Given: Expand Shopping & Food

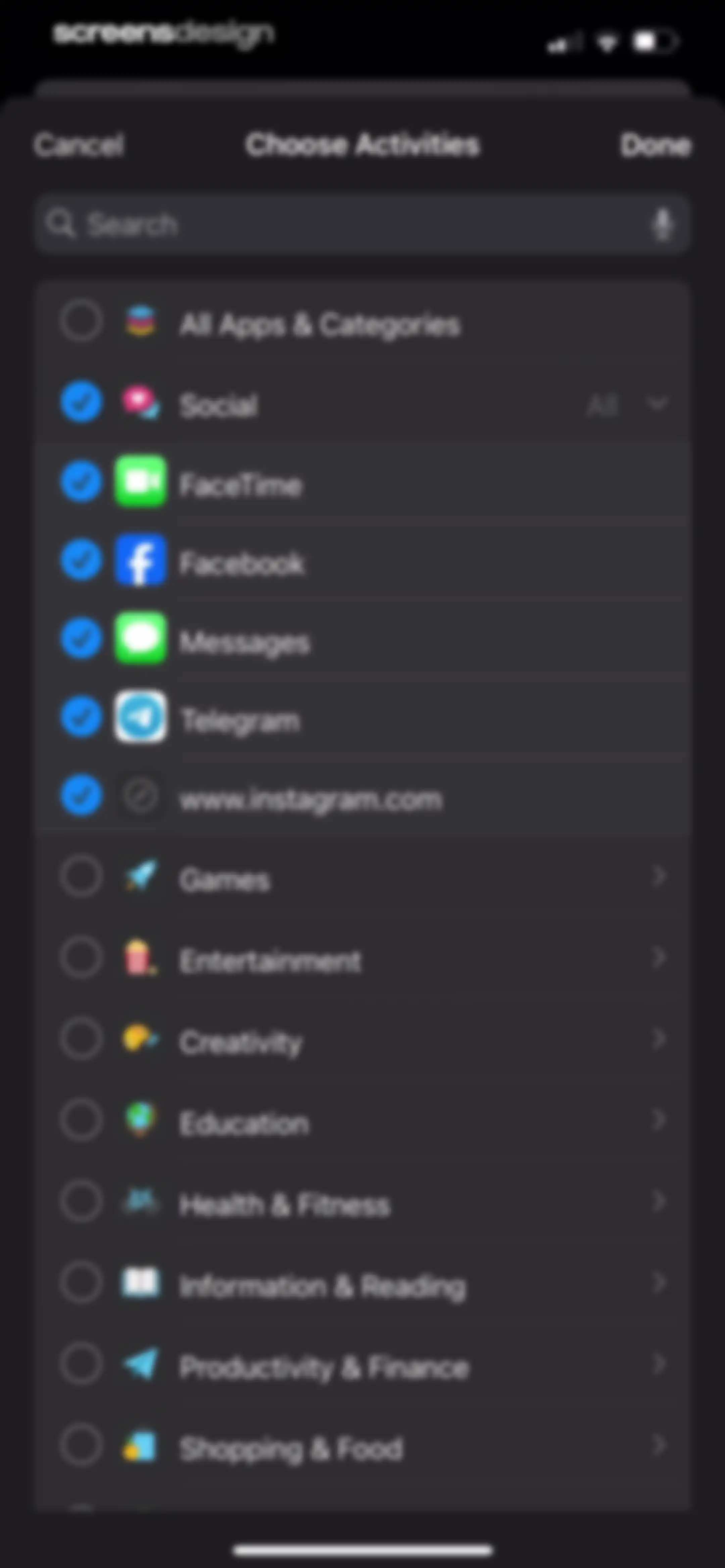Looking at the screenshot, I should (x=658, y=1444).
